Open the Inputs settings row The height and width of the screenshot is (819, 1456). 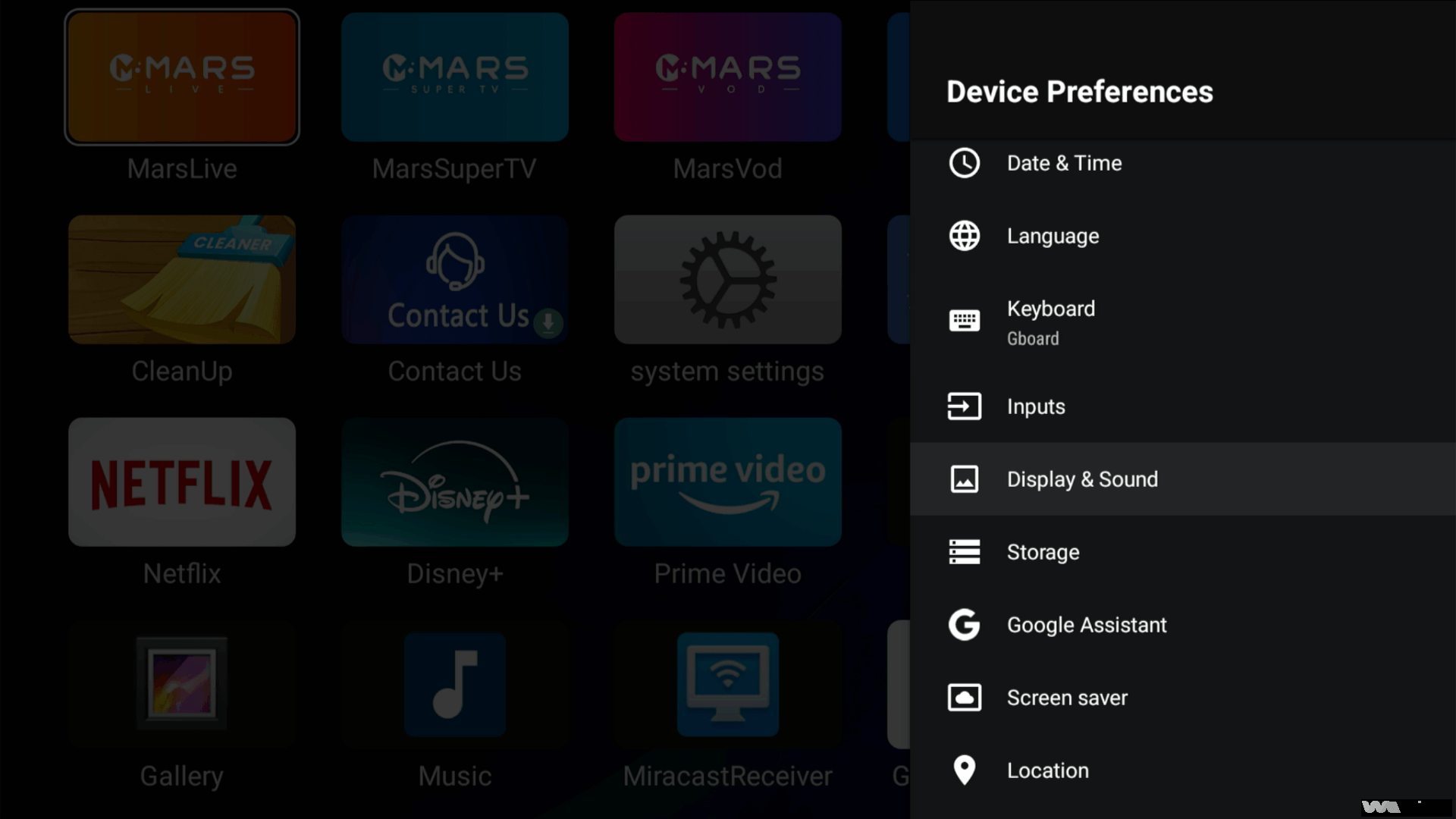tap(1036, 406)
